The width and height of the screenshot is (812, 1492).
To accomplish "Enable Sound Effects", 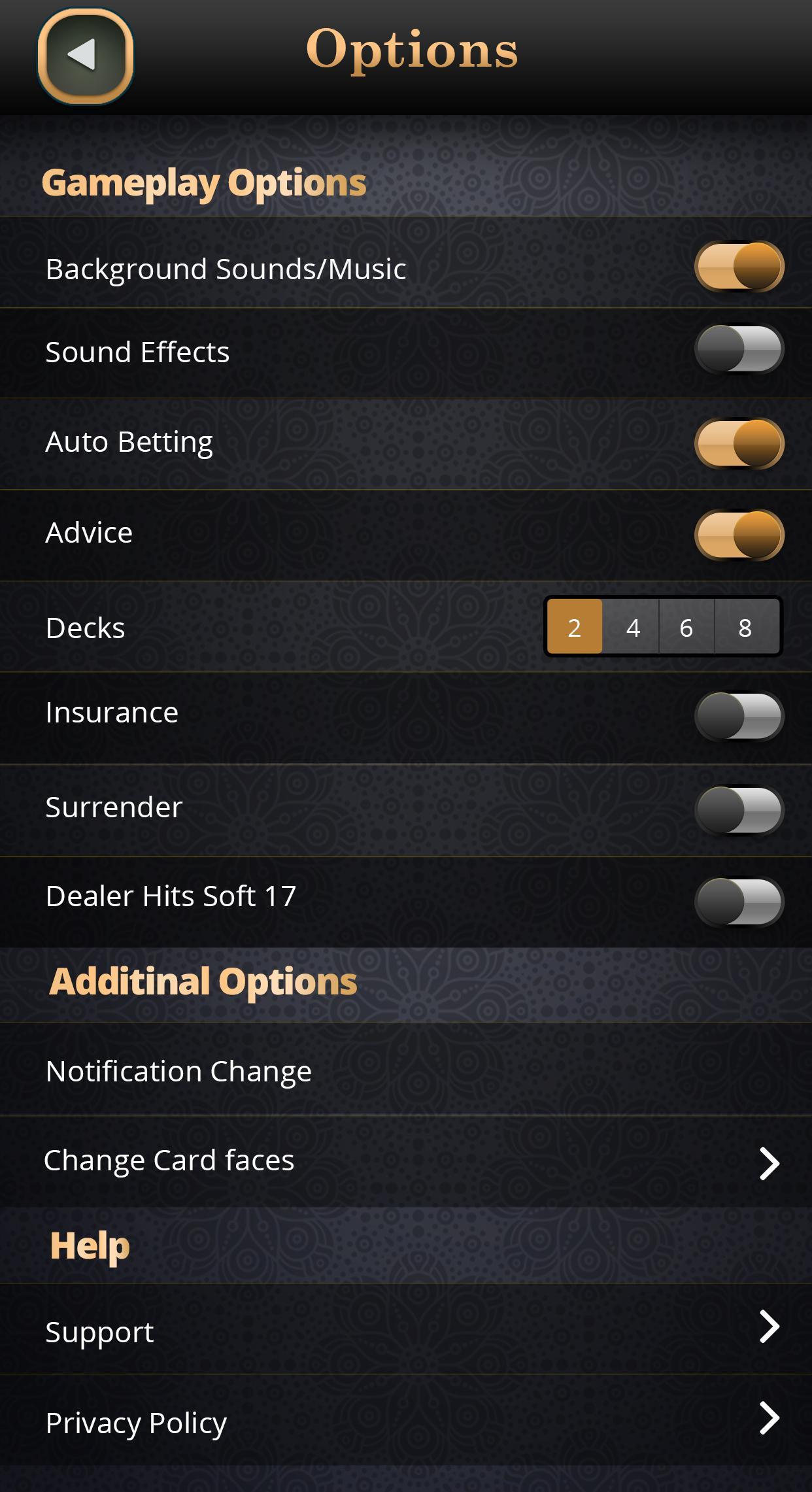I will [x=739, y=349].
